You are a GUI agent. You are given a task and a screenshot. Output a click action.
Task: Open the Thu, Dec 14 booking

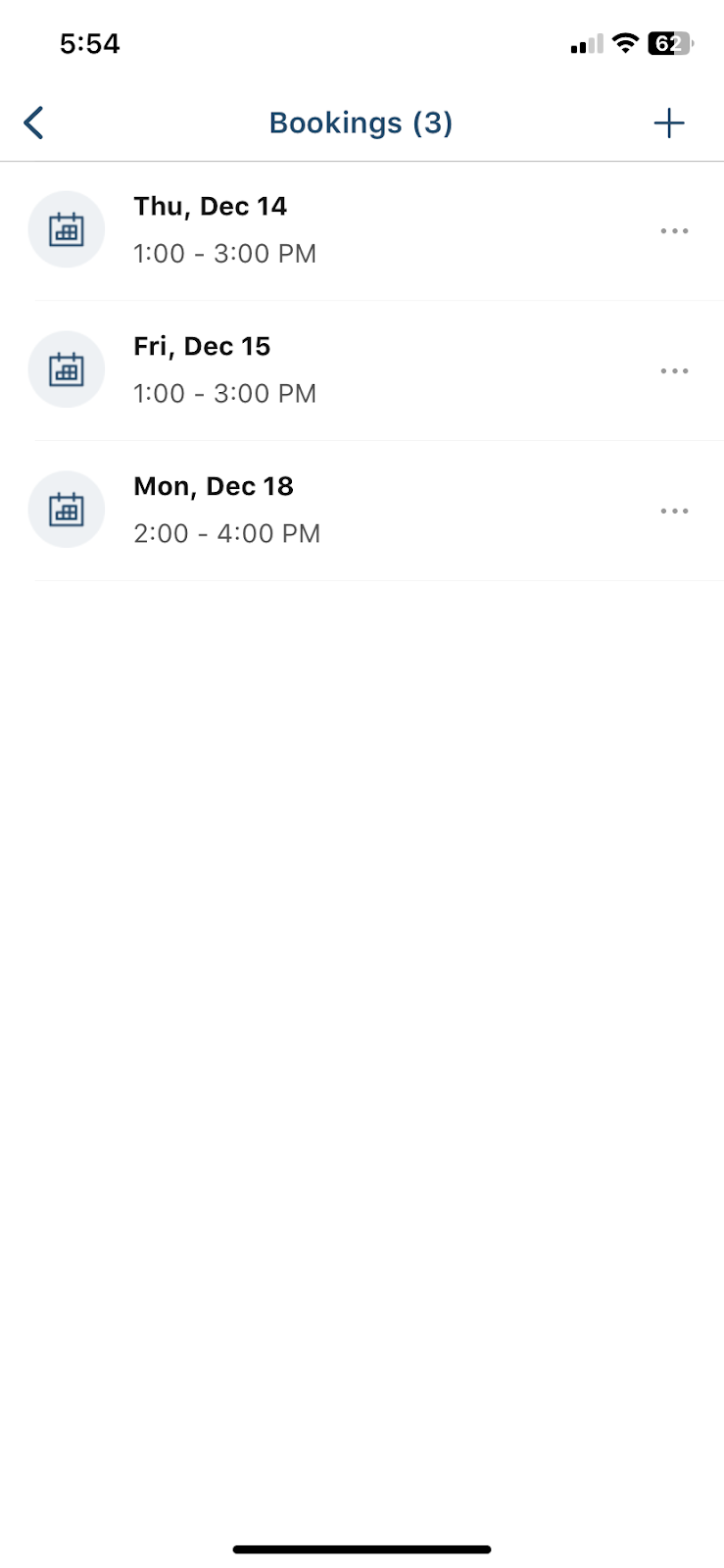[x=362, y=230]
